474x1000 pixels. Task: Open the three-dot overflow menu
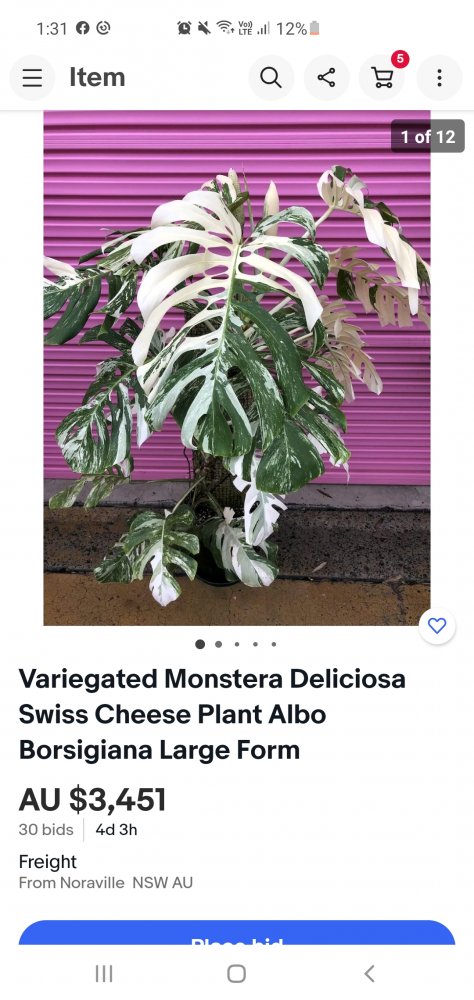pyautogui.click(x=439, y=78)
